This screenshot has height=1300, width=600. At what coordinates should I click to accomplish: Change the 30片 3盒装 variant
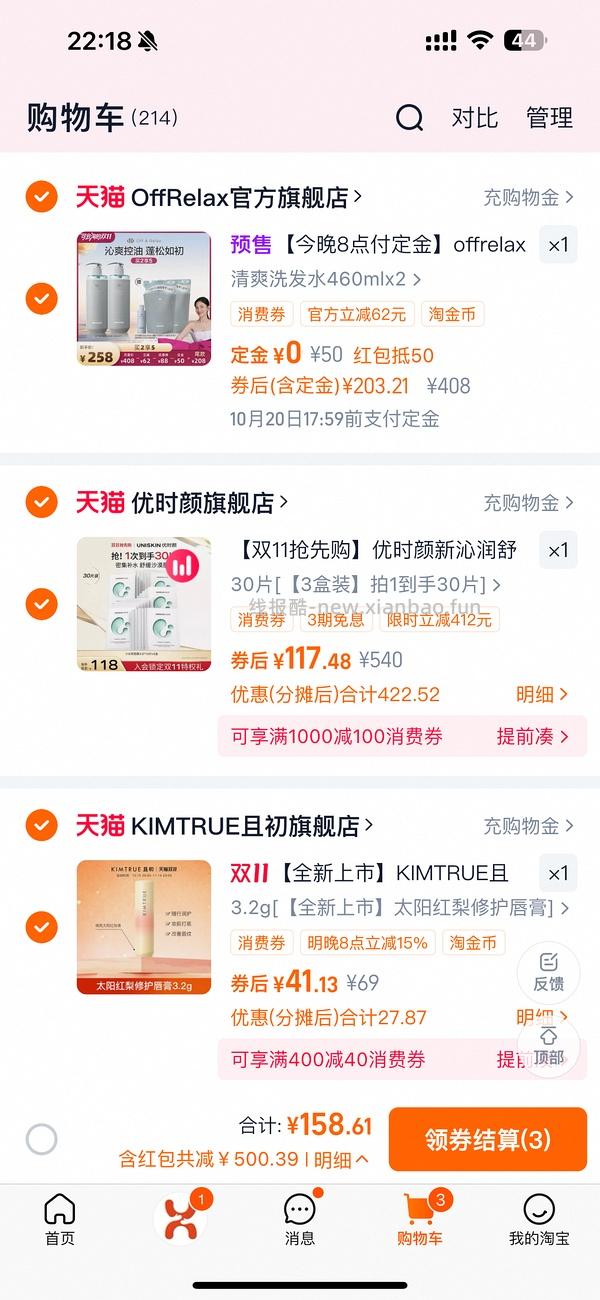pyautogui.click(x=366, y=584)
